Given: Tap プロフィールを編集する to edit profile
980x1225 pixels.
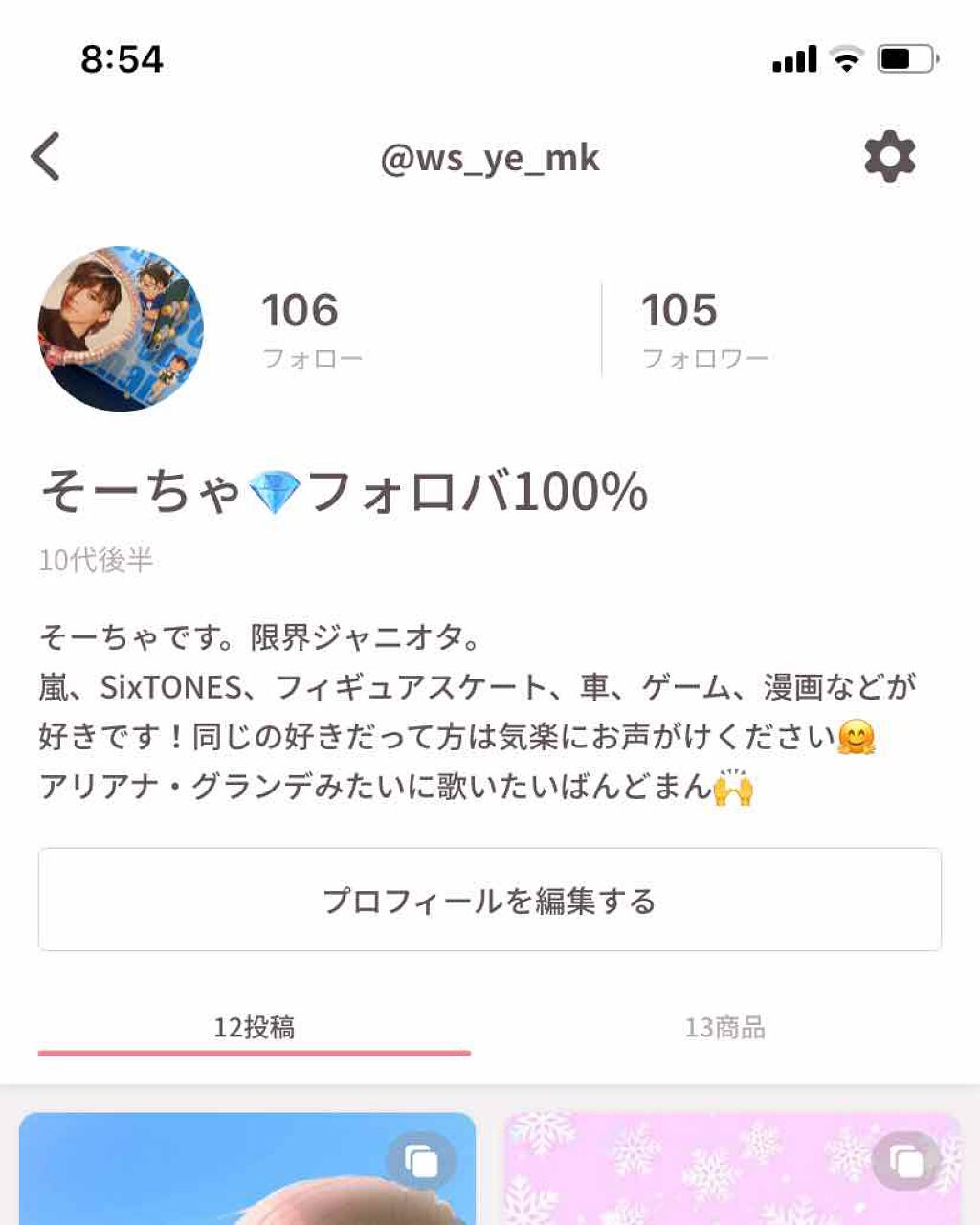Looking at the screenshot, I should [490, 900].
